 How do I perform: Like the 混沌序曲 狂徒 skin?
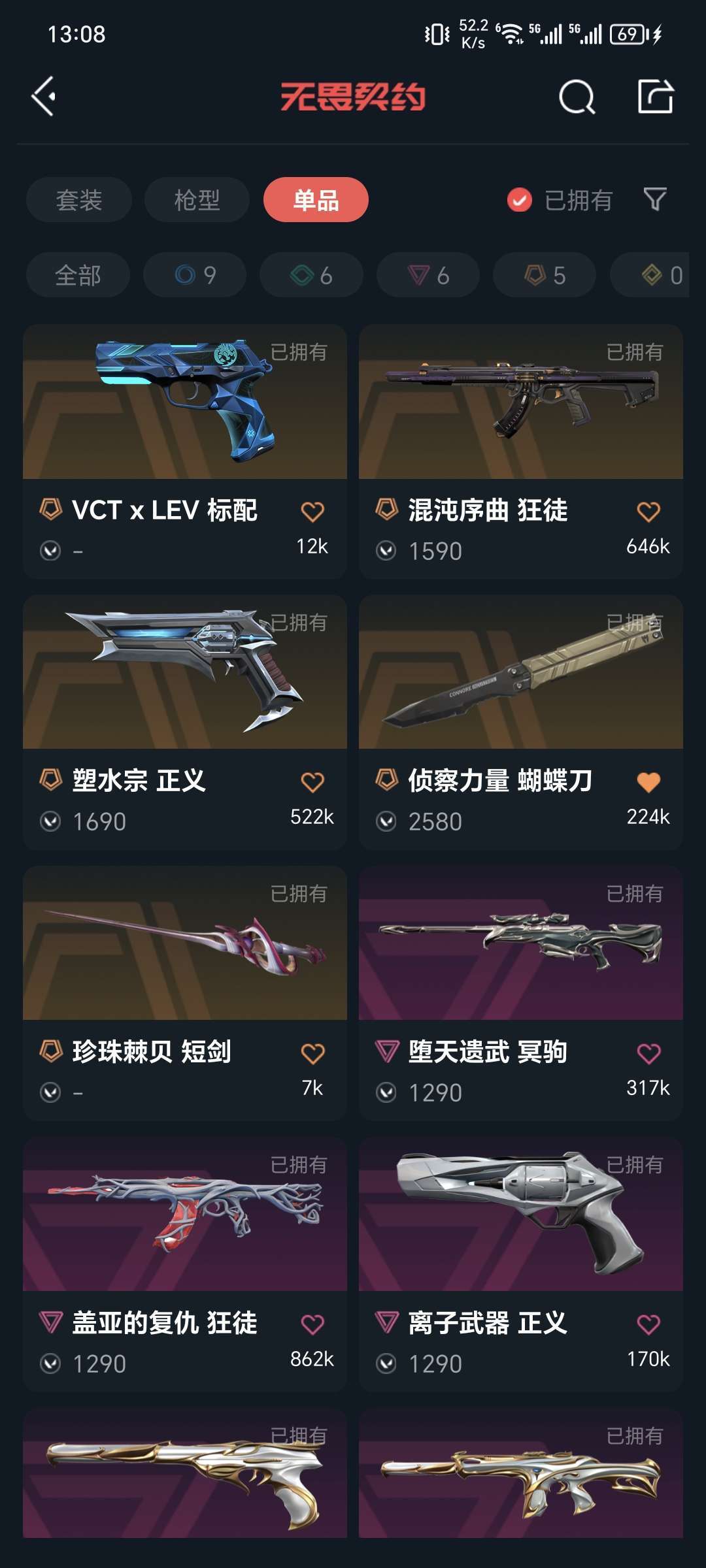648,512
